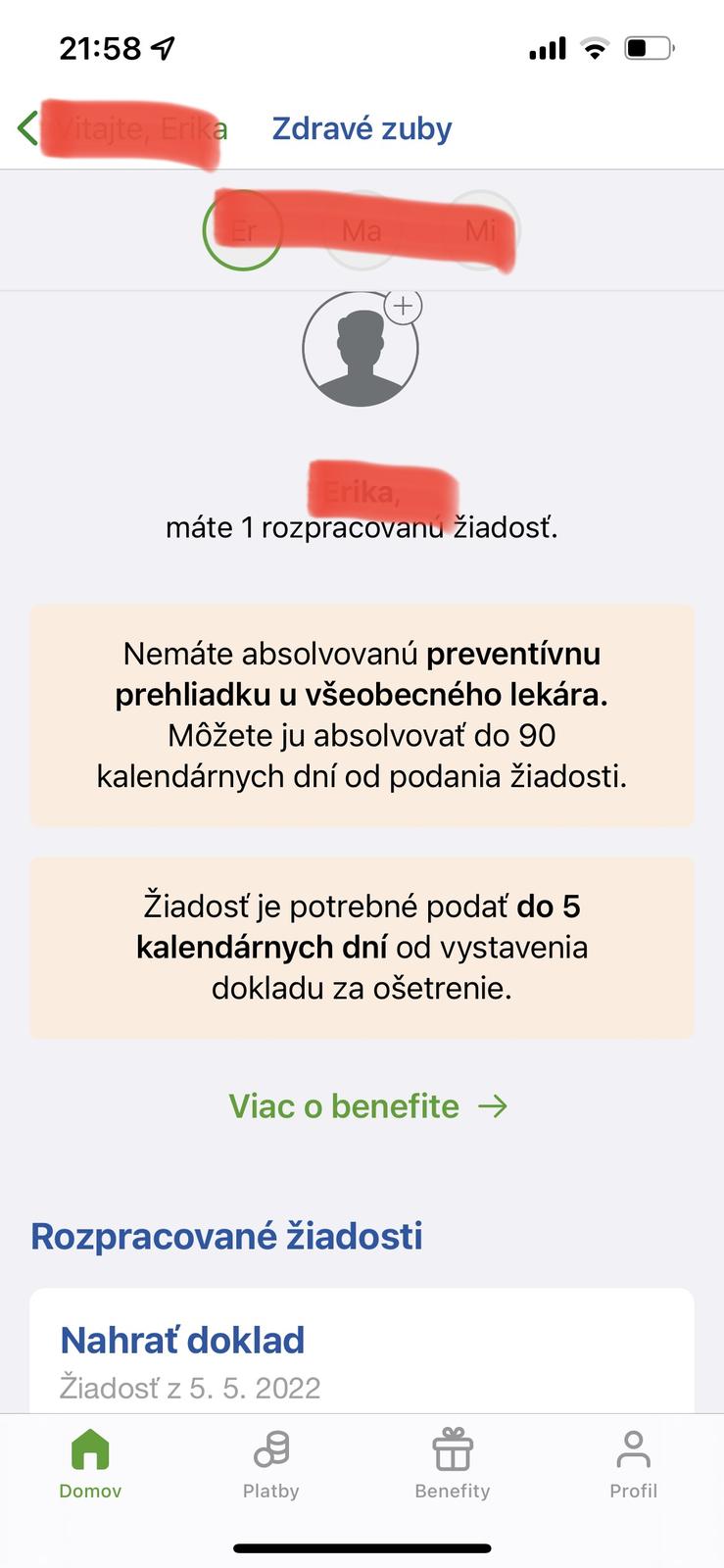Screen dimensions: 724x1568
Task: Select the 'Er' profile circle
Action: (242, 231)
